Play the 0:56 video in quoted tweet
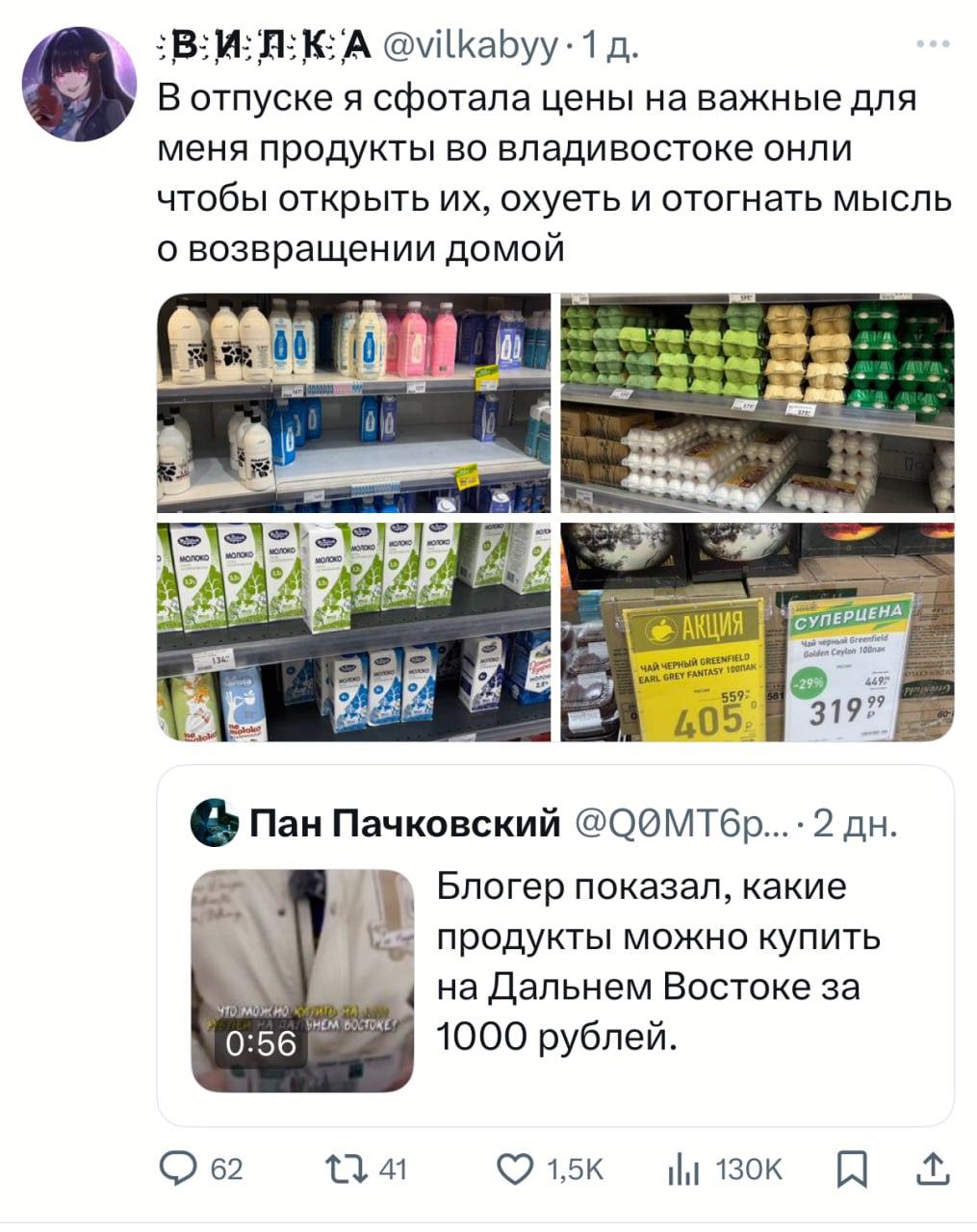977x1232 pixels. click(x=302, y=980)
